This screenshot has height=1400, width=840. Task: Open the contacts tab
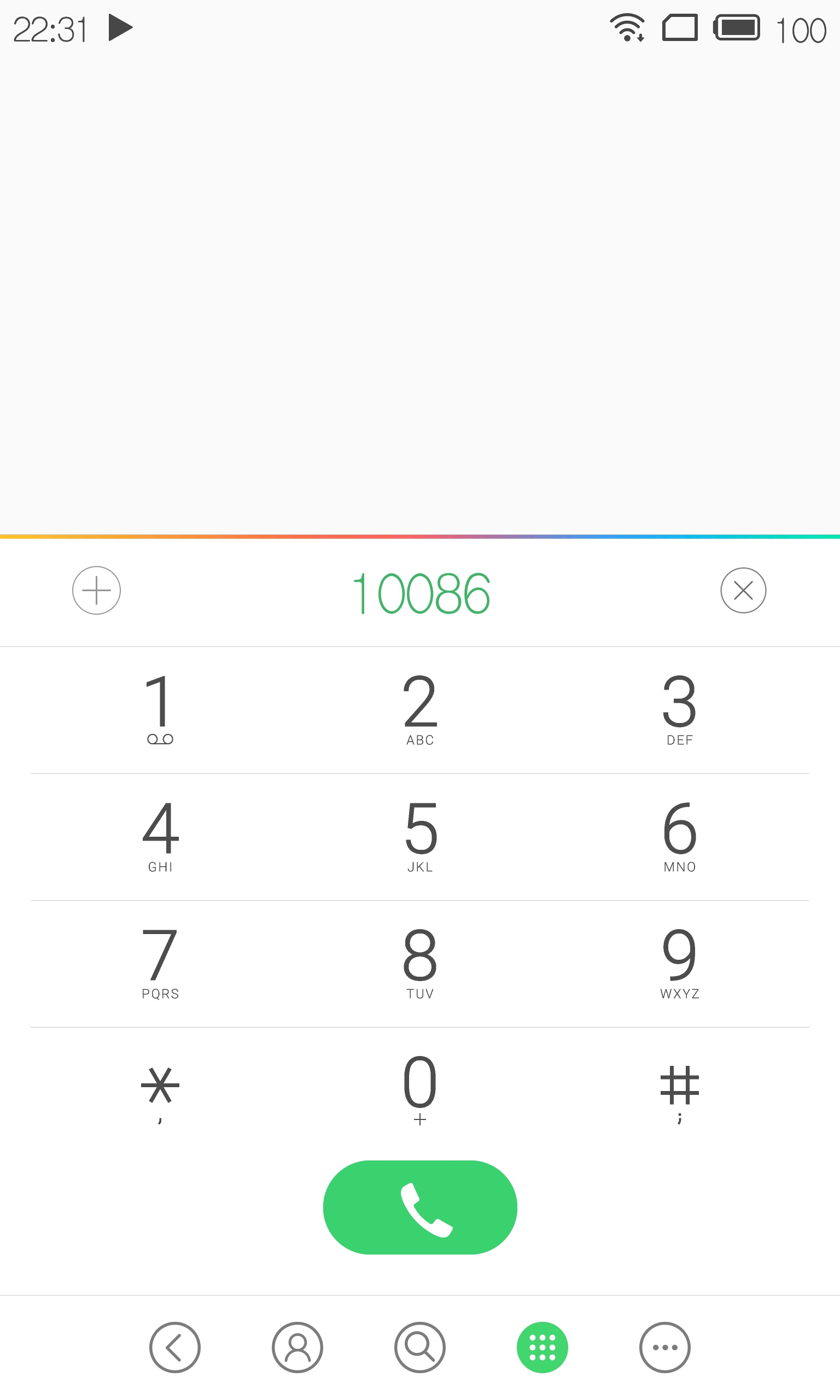pos(297,1347)
